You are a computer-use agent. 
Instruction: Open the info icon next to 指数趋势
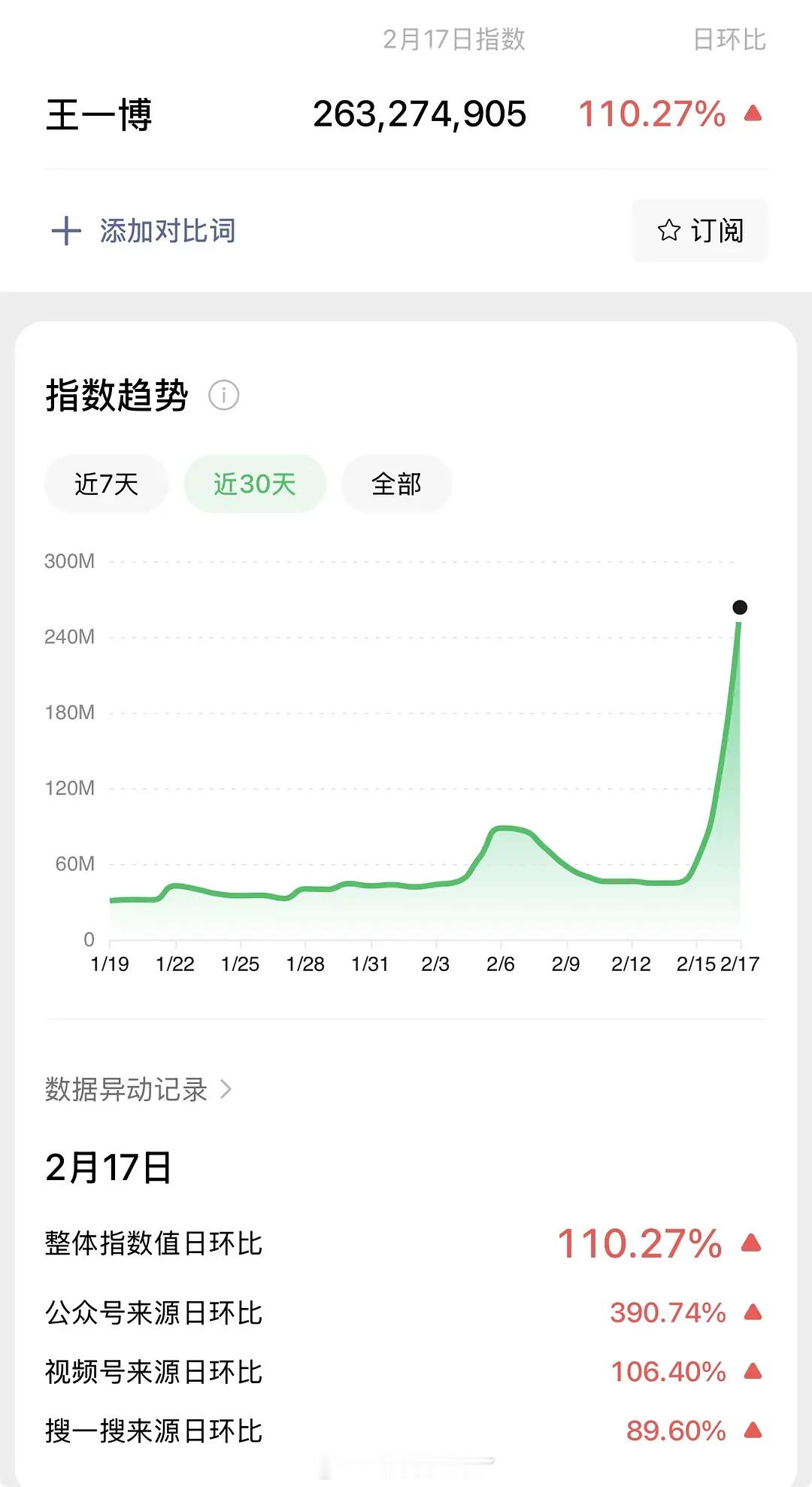[x=225, y=394]
